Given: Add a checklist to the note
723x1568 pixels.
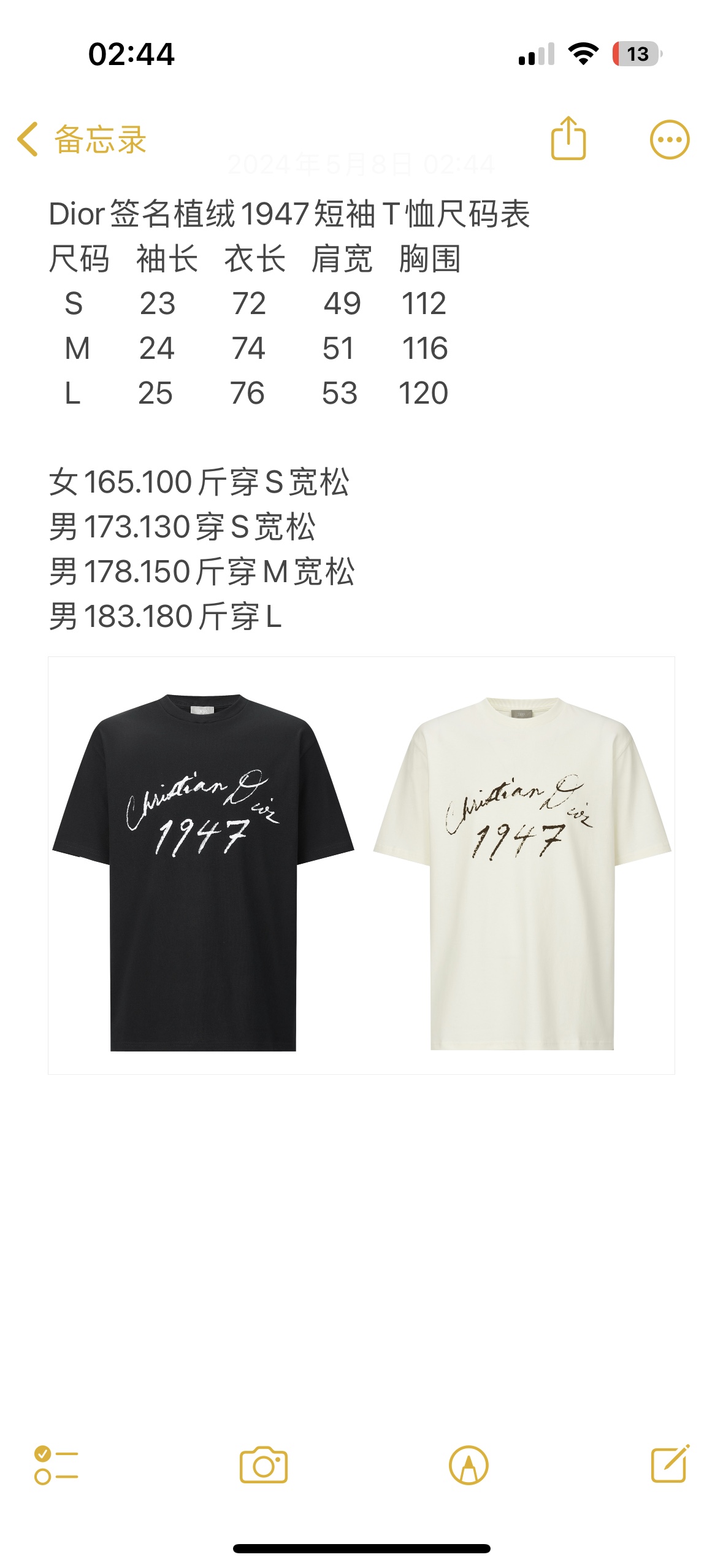Looking at the screenshot, I should [56, 1465].
